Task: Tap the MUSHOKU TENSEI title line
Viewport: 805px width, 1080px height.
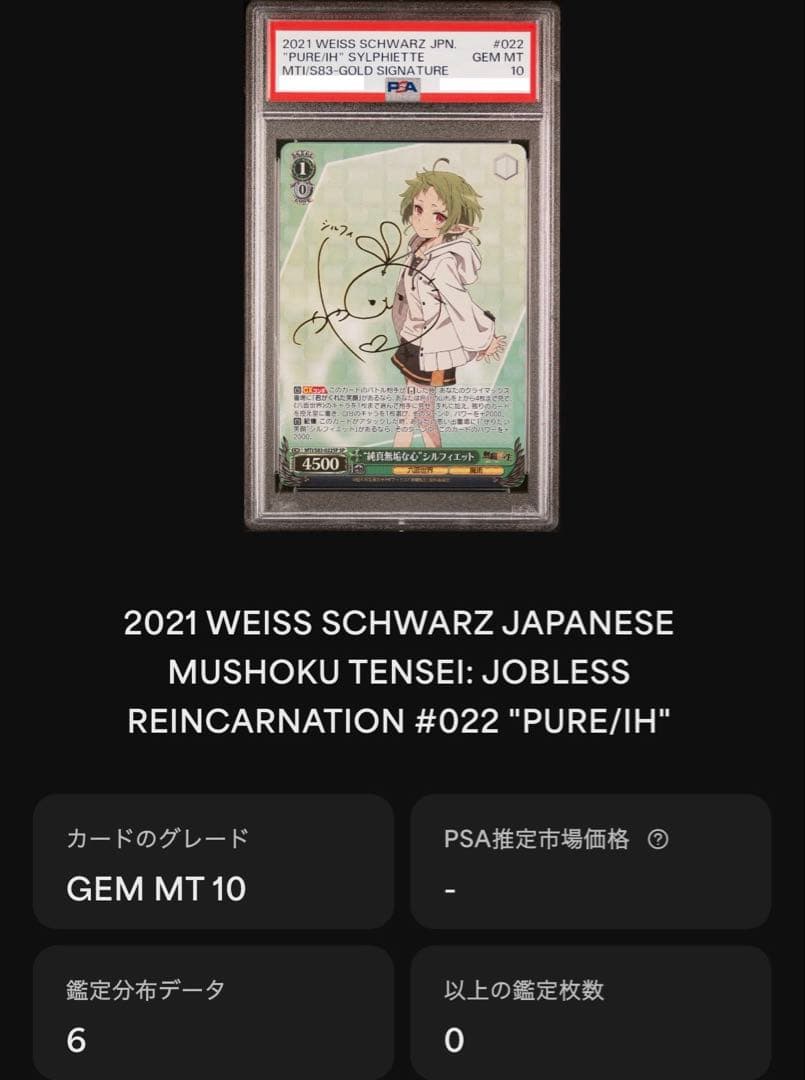Action: pyautogui.click(x=400, y=674)
